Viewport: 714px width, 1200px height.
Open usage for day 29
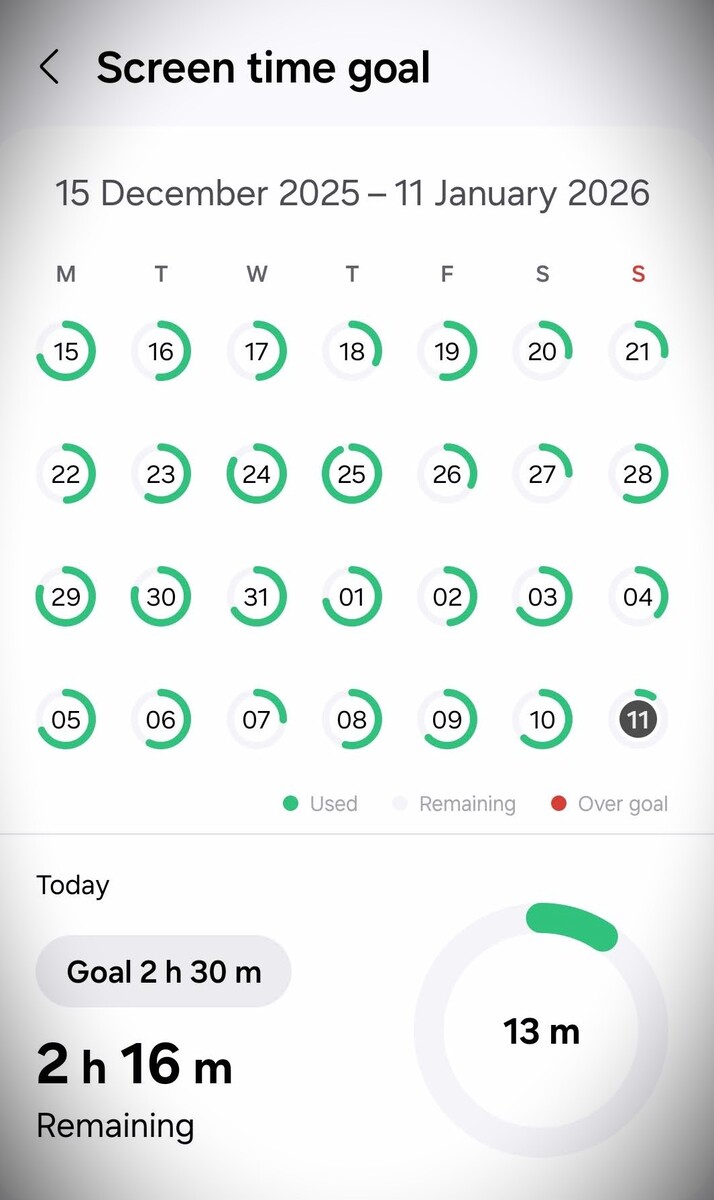click(66, 597)
